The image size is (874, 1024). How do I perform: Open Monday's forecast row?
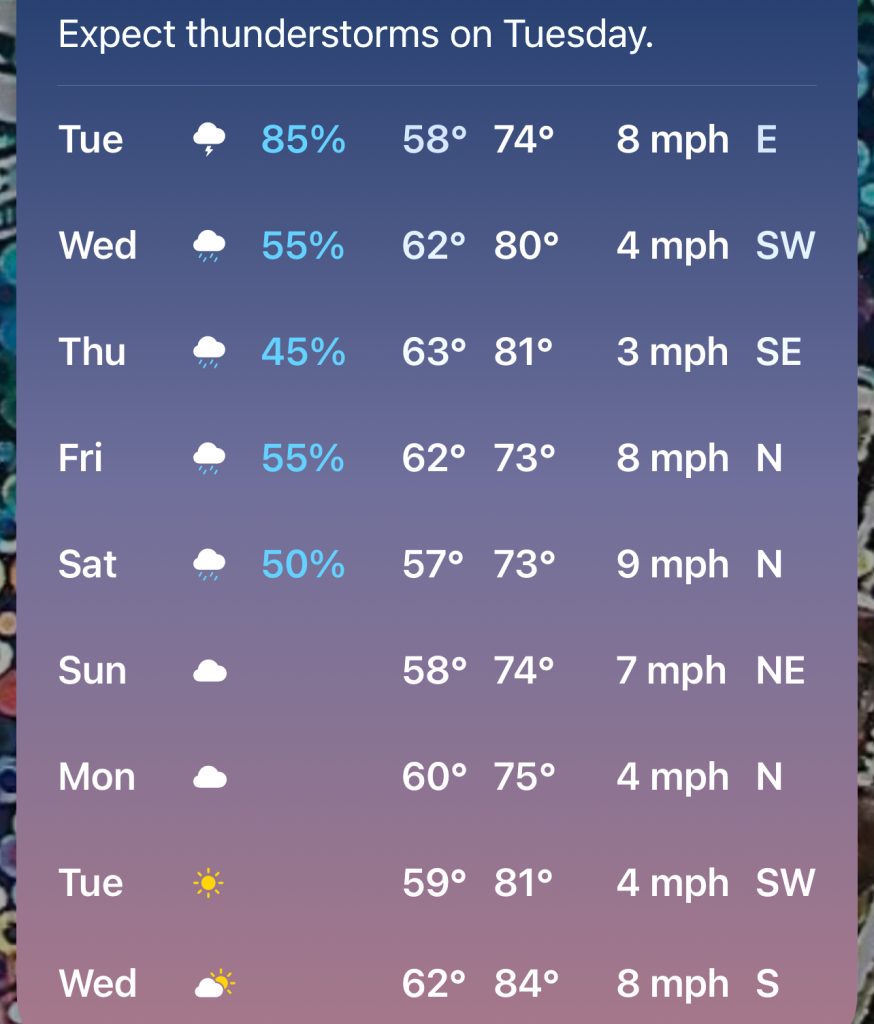(x=437, y=777)
